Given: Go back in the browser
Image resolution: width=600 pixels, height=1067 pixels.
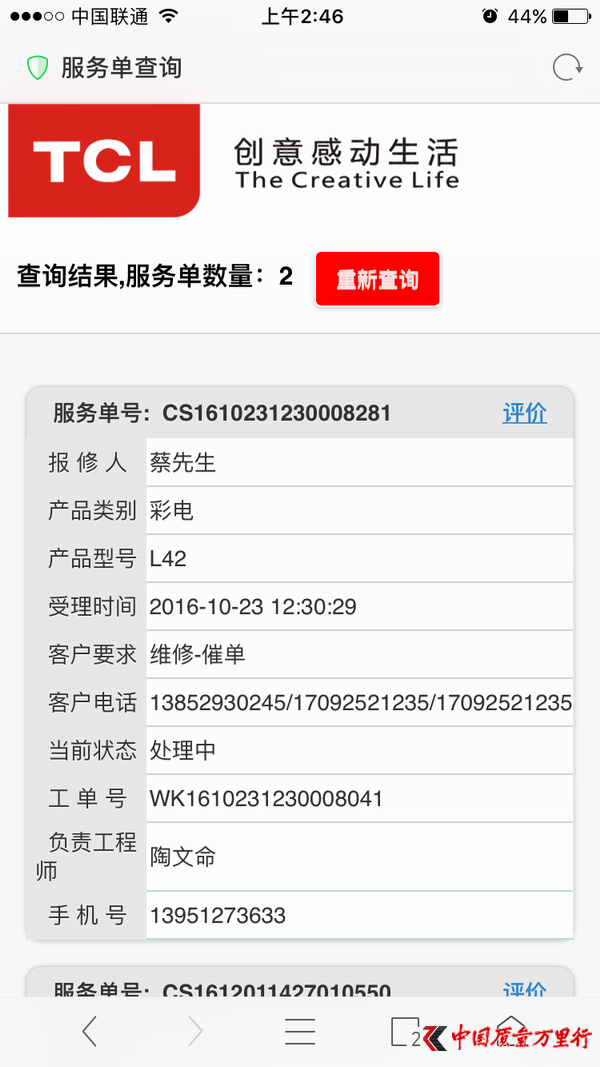Looking at the screenshot, I should tap(90, 1031).
